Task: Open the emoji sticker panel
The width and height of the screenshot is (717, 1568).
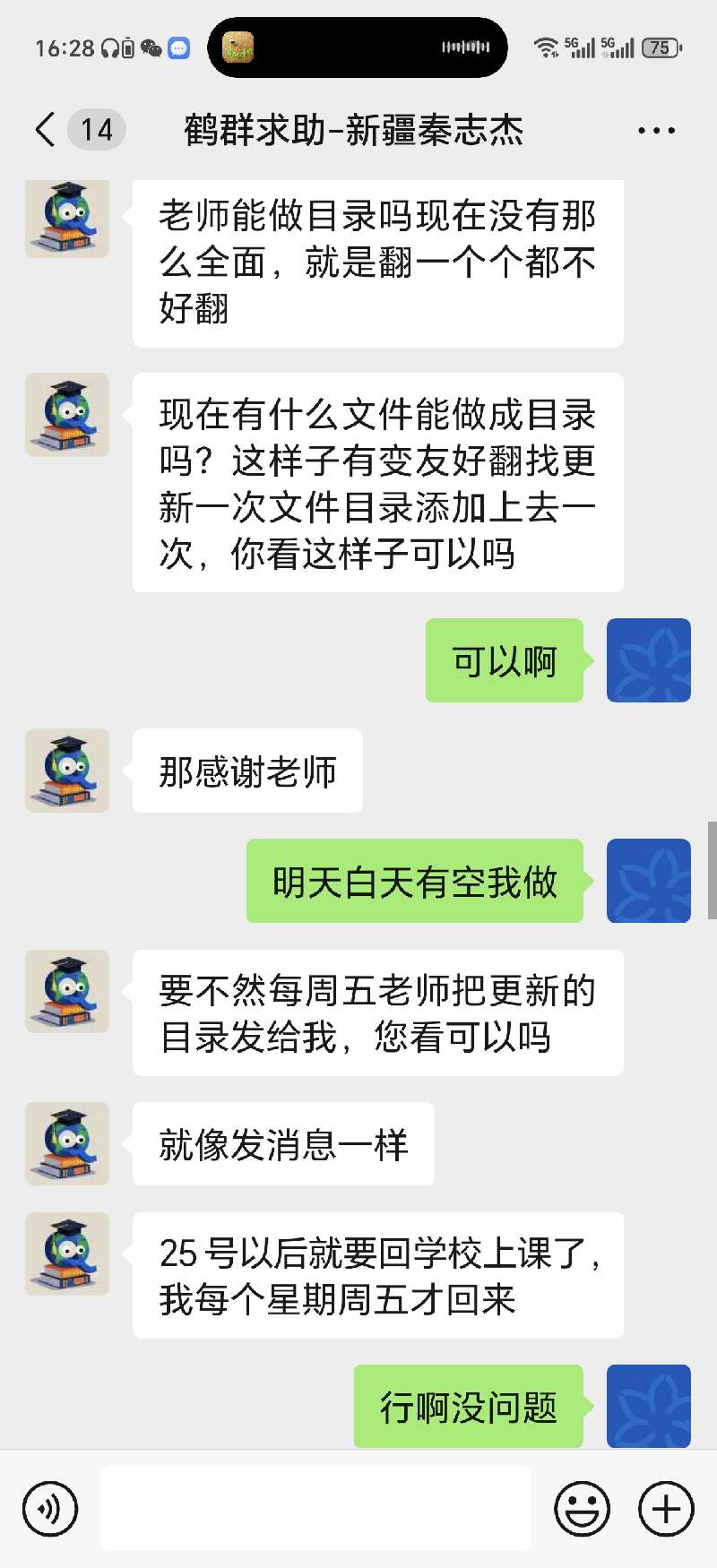Action: tap(582, 1509)
